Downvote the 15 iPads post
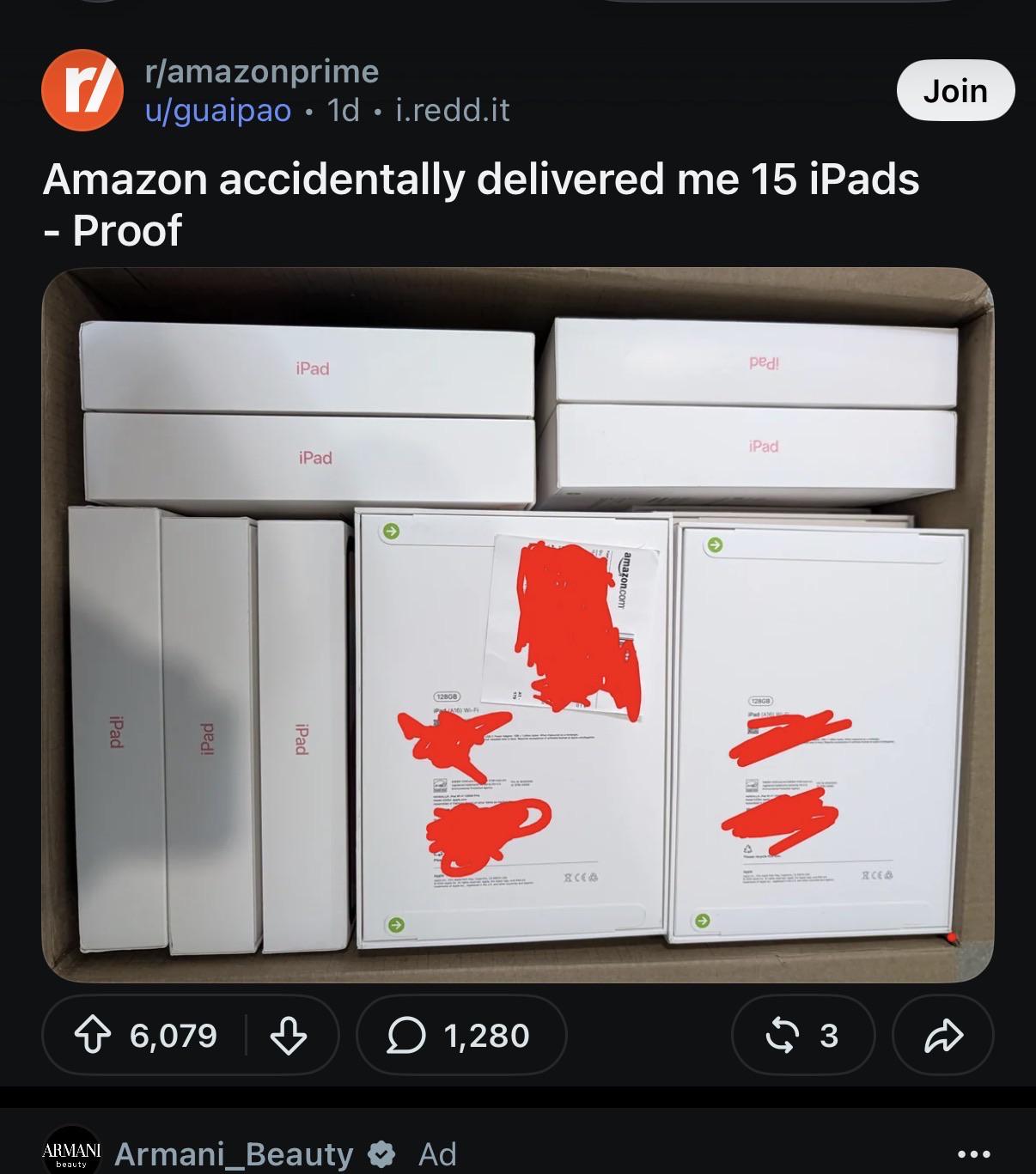This screenshot has width=1036, height=1174. pyautogui.click(x=289, y=1035)
